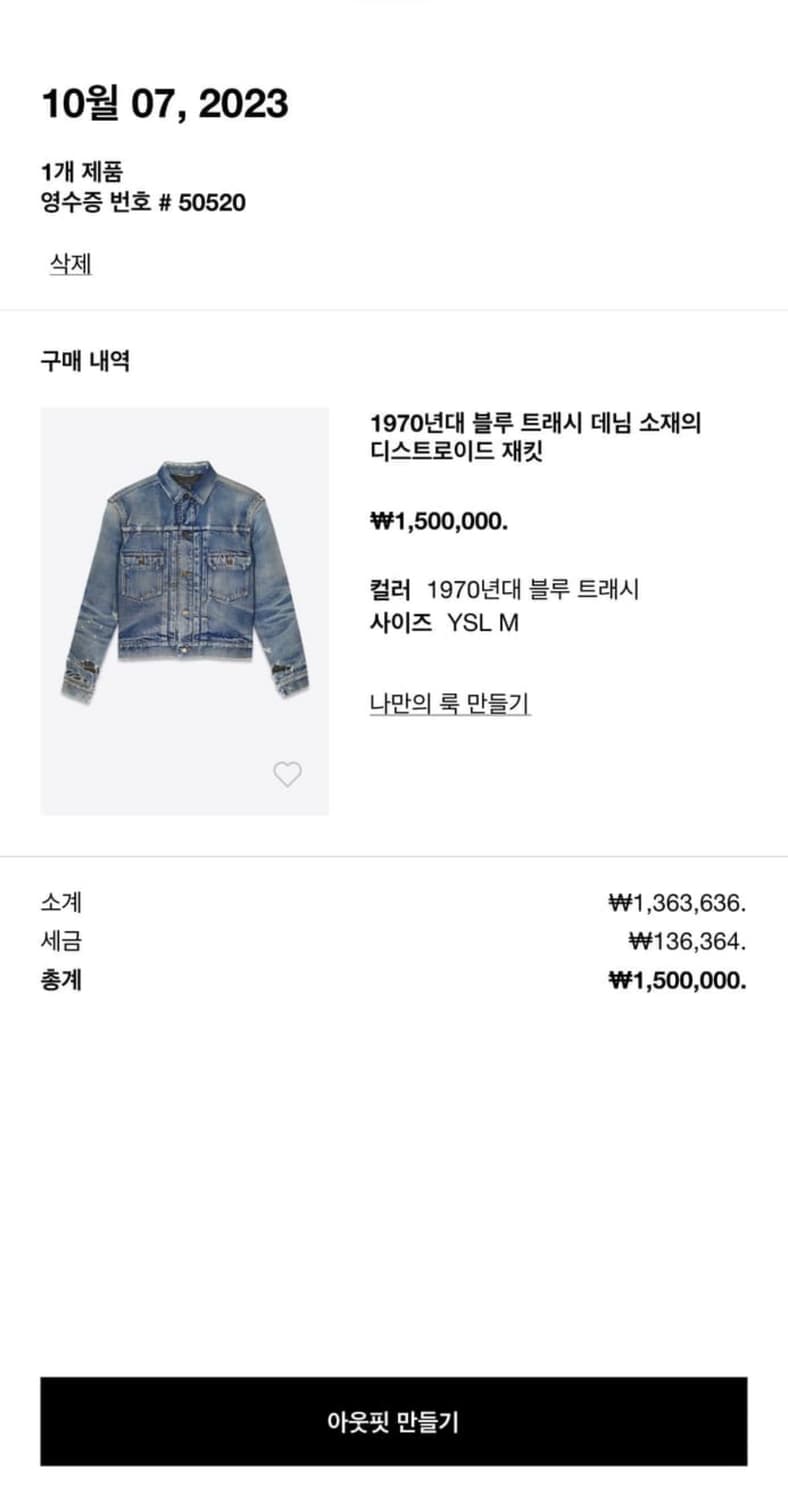
Task: Open the denim jacket product image
Action: pyautogui.click(x=184, y=590)
